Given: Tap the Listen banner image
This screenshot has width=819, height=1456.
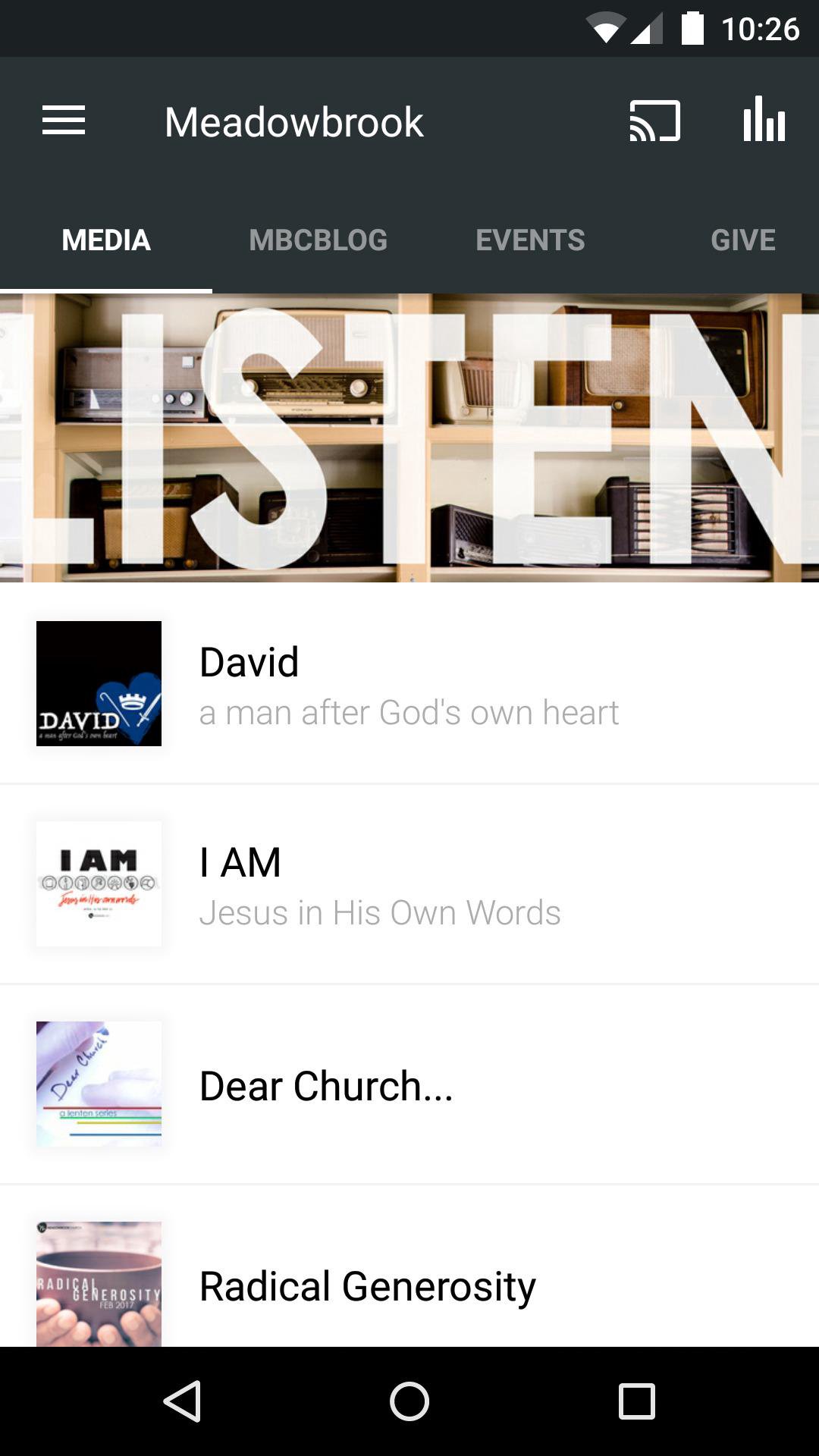Looking at the screenshot, I should coord(409,438).
